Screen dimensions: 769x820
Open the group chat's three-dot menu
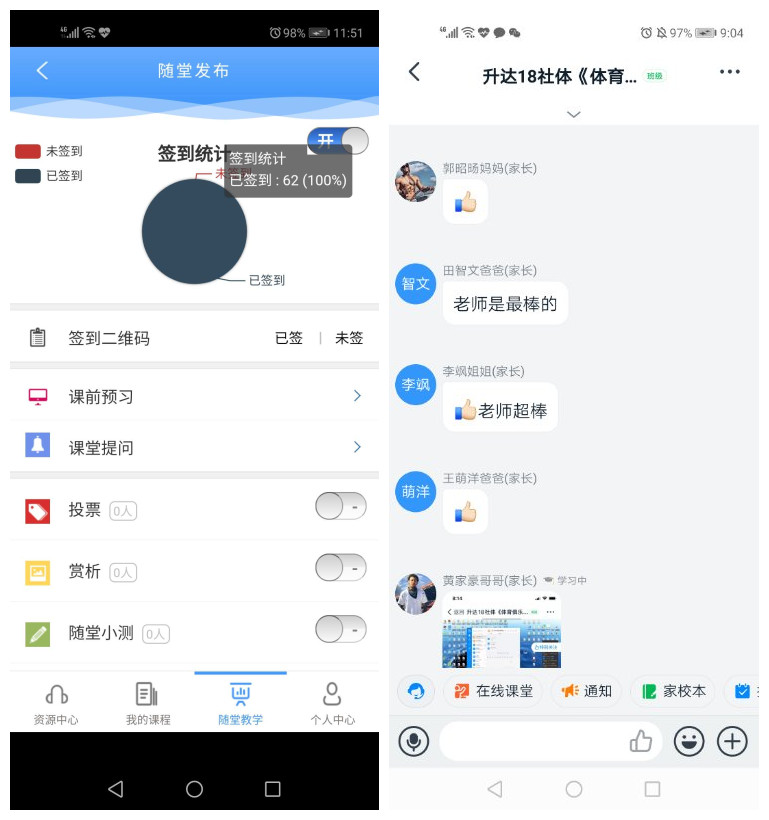click(730, 72)
